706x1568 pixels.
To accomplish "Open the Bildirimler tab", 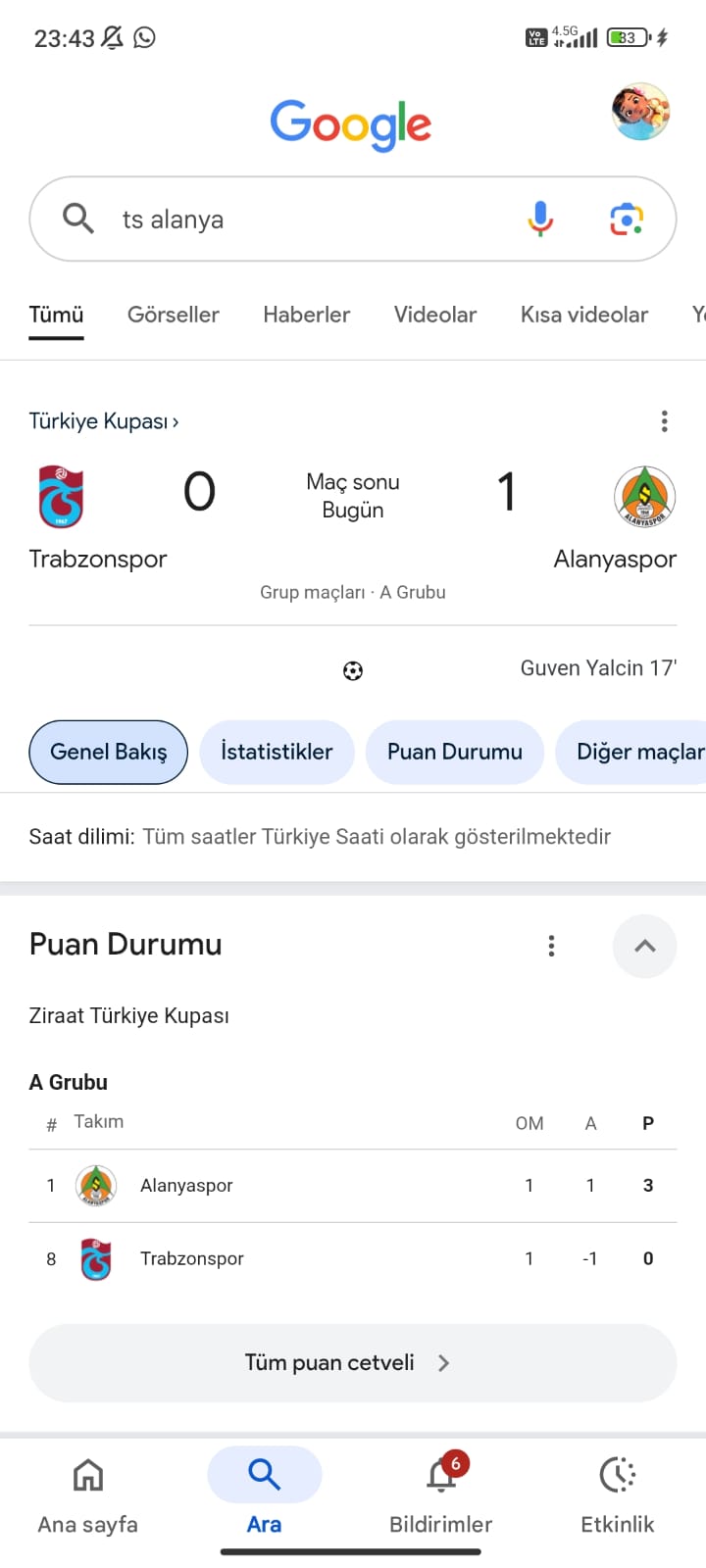I will click(440, 1494).
